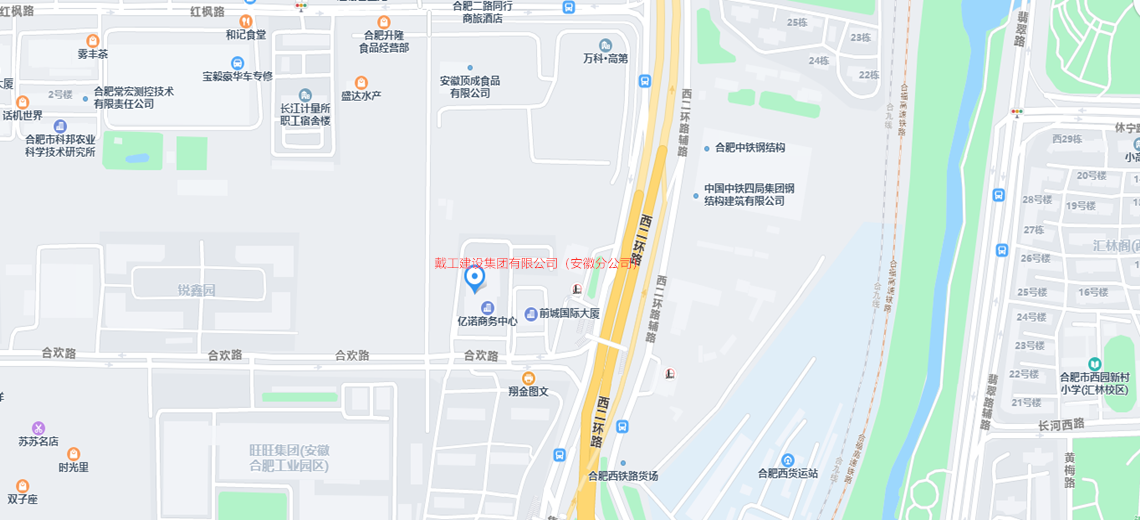Viewport: 1140px width, 520px height.
Task: Select the 合肥升隆食品经营部 marker
Action: 384,22
